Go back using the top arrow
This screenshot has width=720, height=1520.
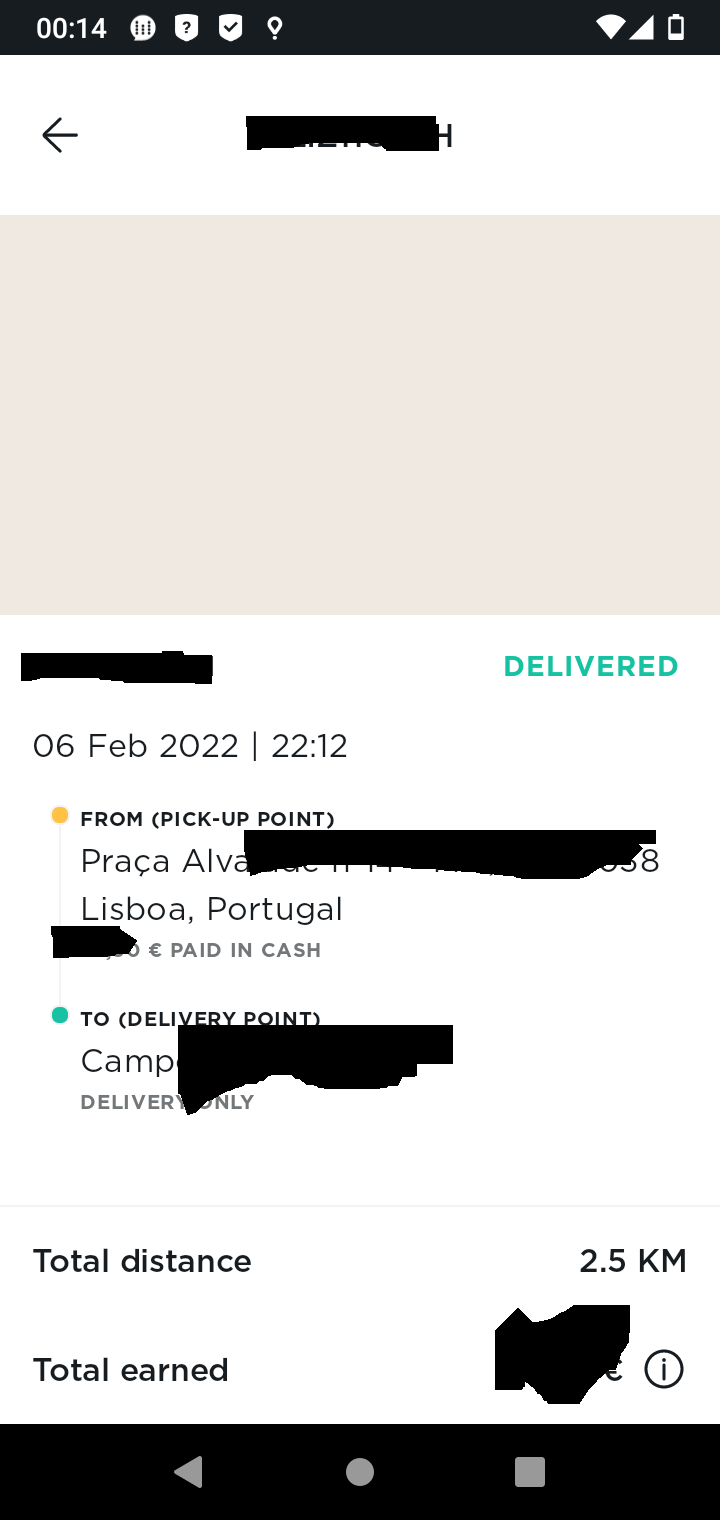click(60, 135)
